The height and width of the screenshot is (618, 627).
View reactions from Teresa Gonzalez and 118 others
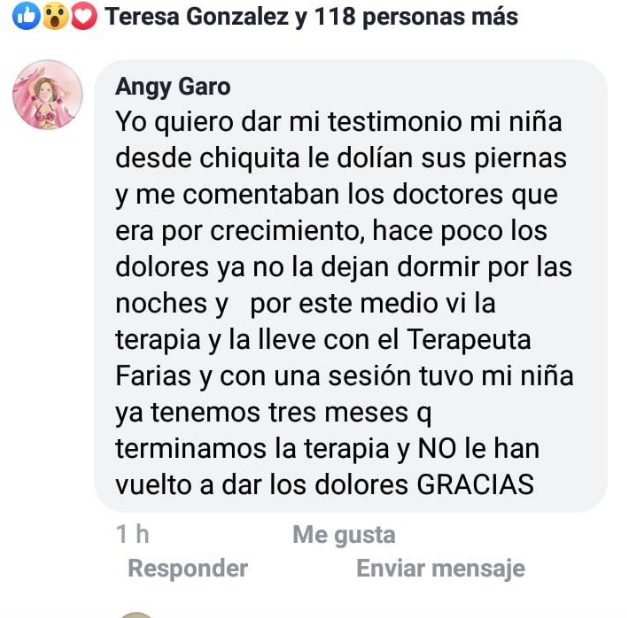coord(310,17)
